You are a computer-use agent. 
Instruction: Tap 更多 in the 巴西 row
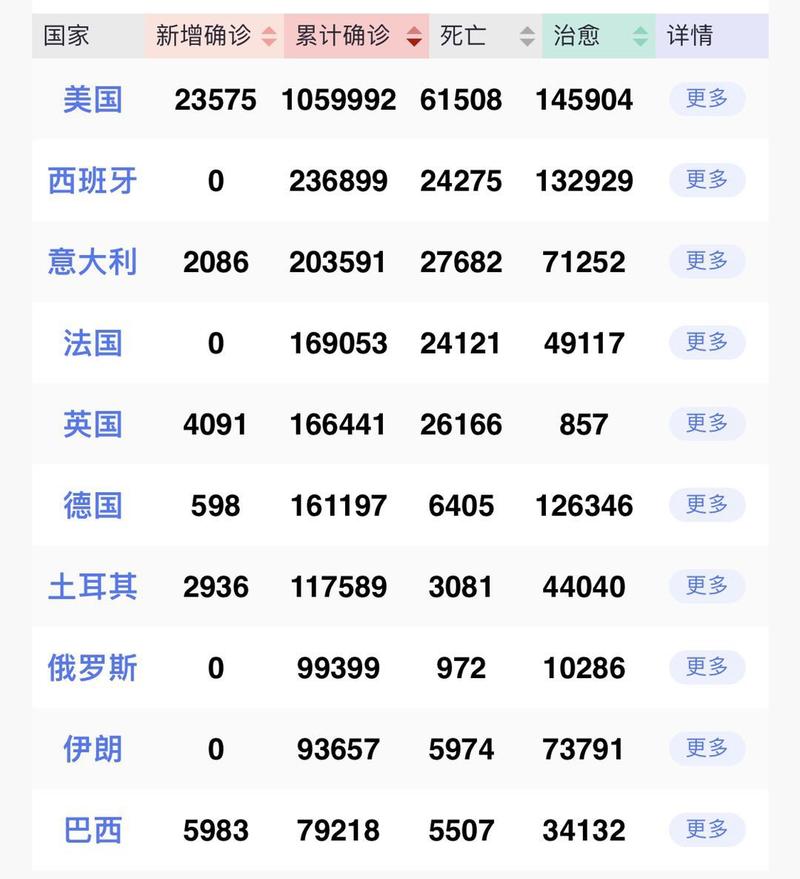click(707, 829)
